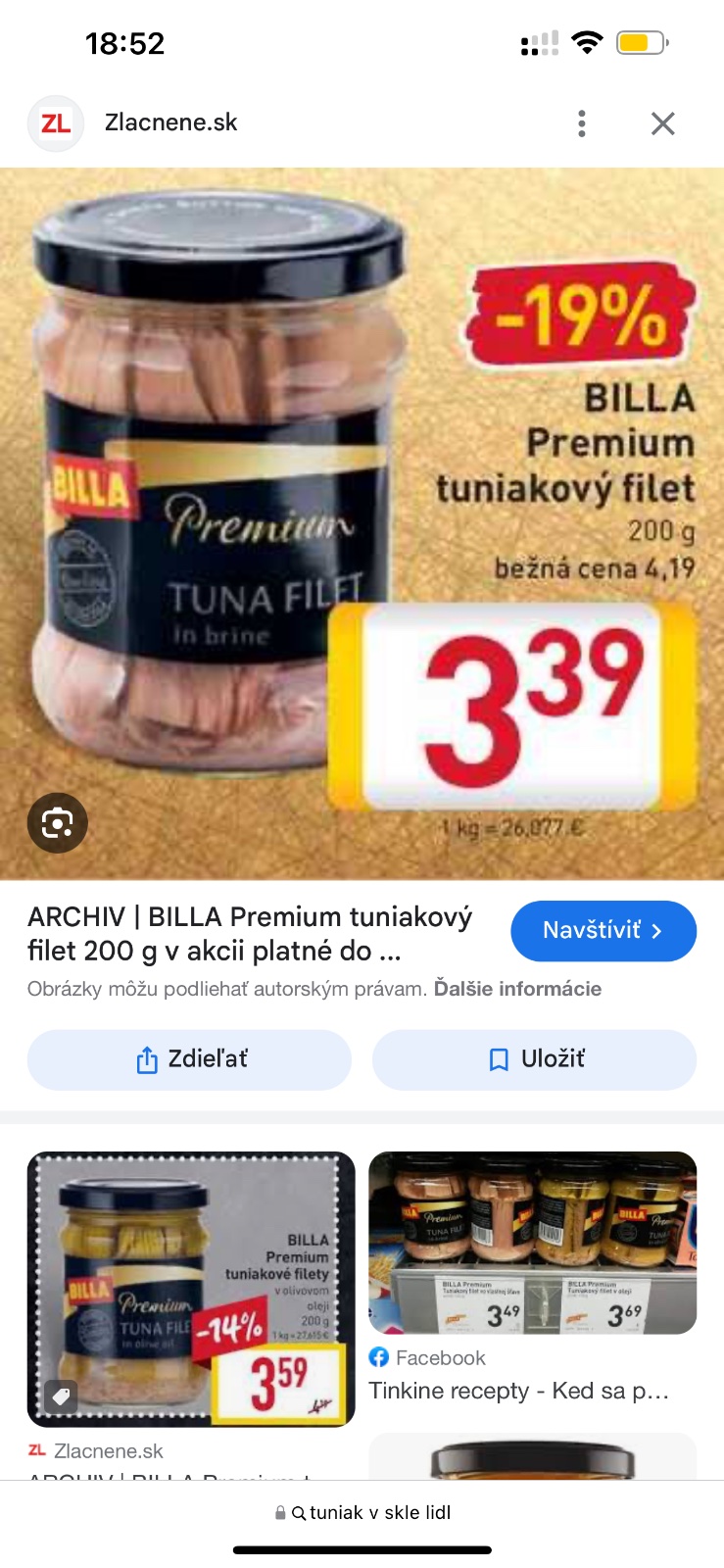
Task: Open the Facebook Tinkine recepty result
Action: [532, 1243]
